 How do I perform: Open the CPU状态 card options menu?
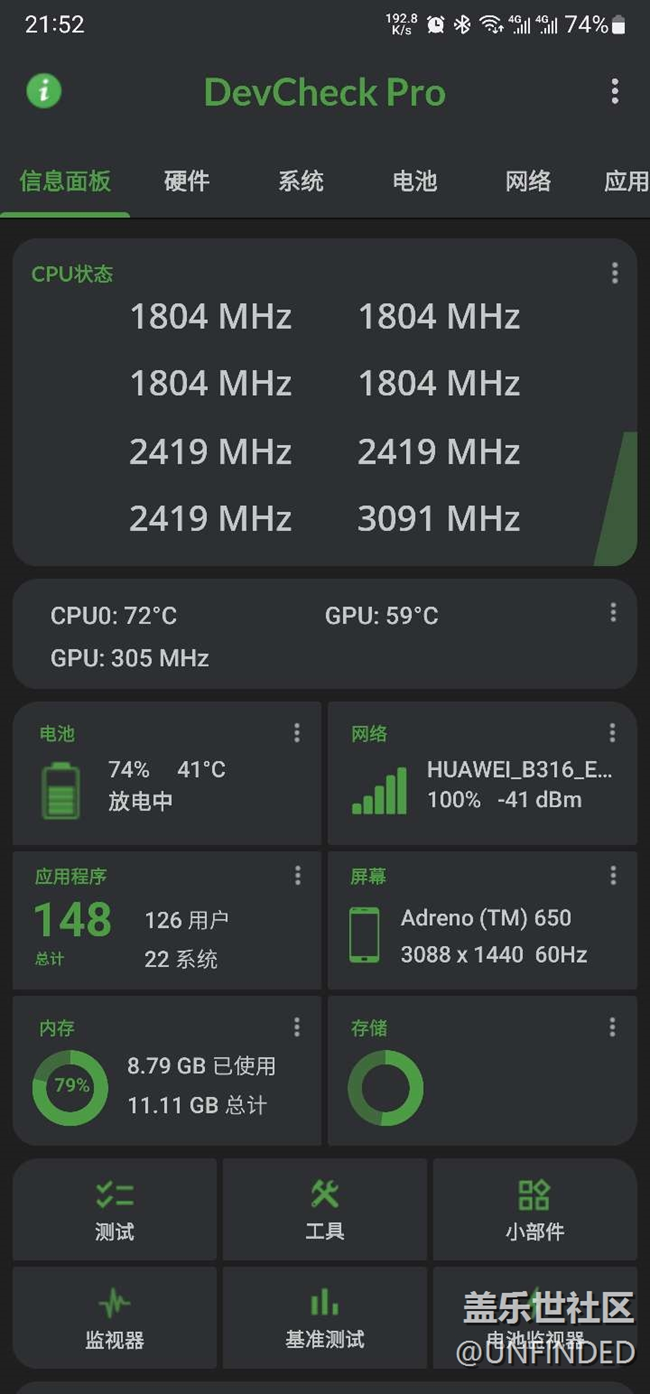tap(614, 273)
